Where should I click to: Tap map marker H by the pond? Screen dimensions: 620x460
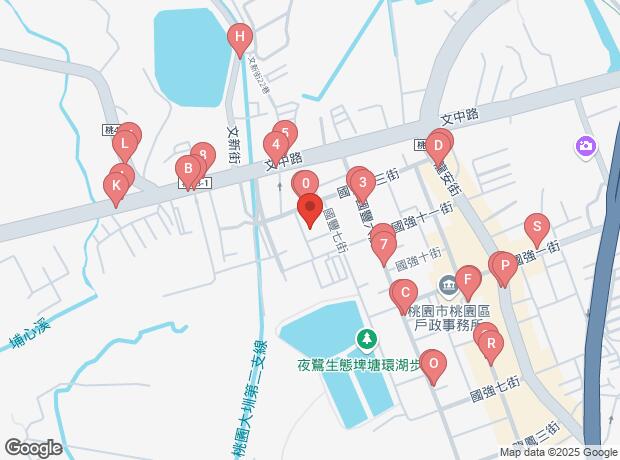pos(238,41)
